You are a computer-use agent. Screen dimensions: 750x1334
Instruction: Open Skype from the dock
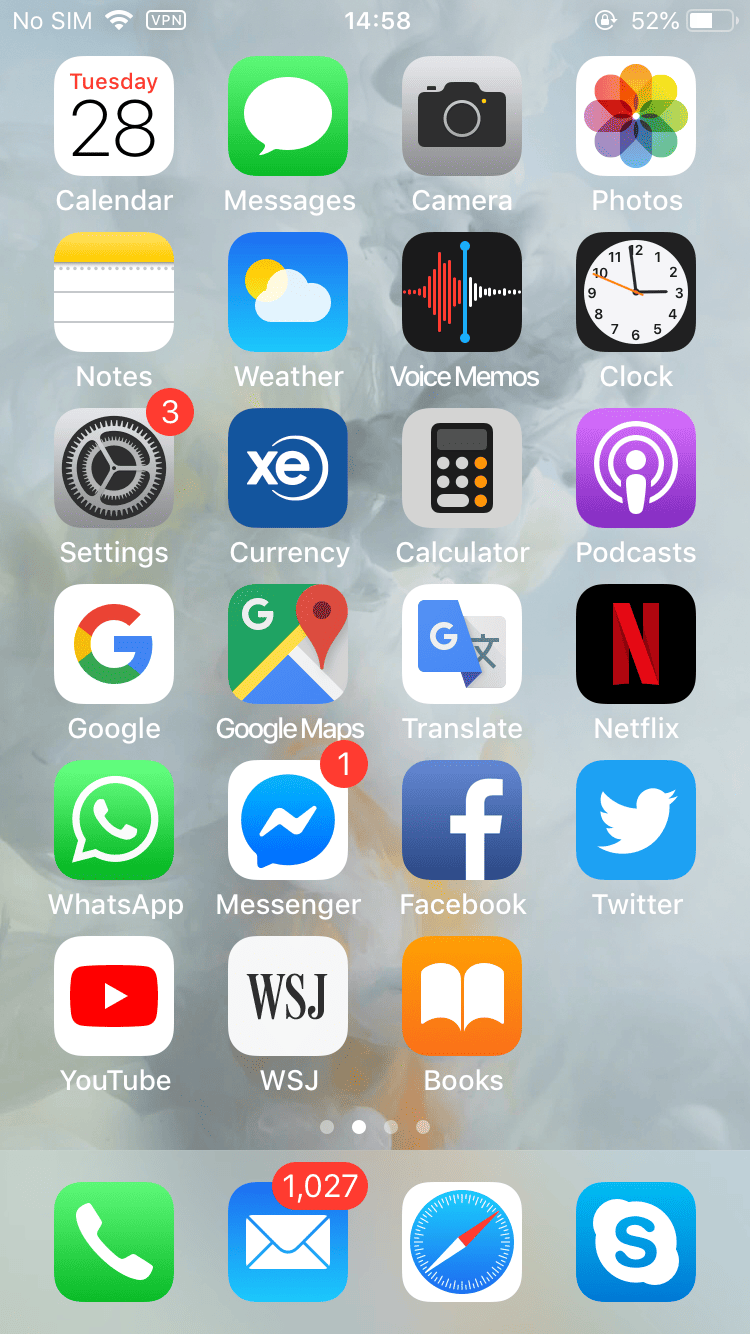636,1242
